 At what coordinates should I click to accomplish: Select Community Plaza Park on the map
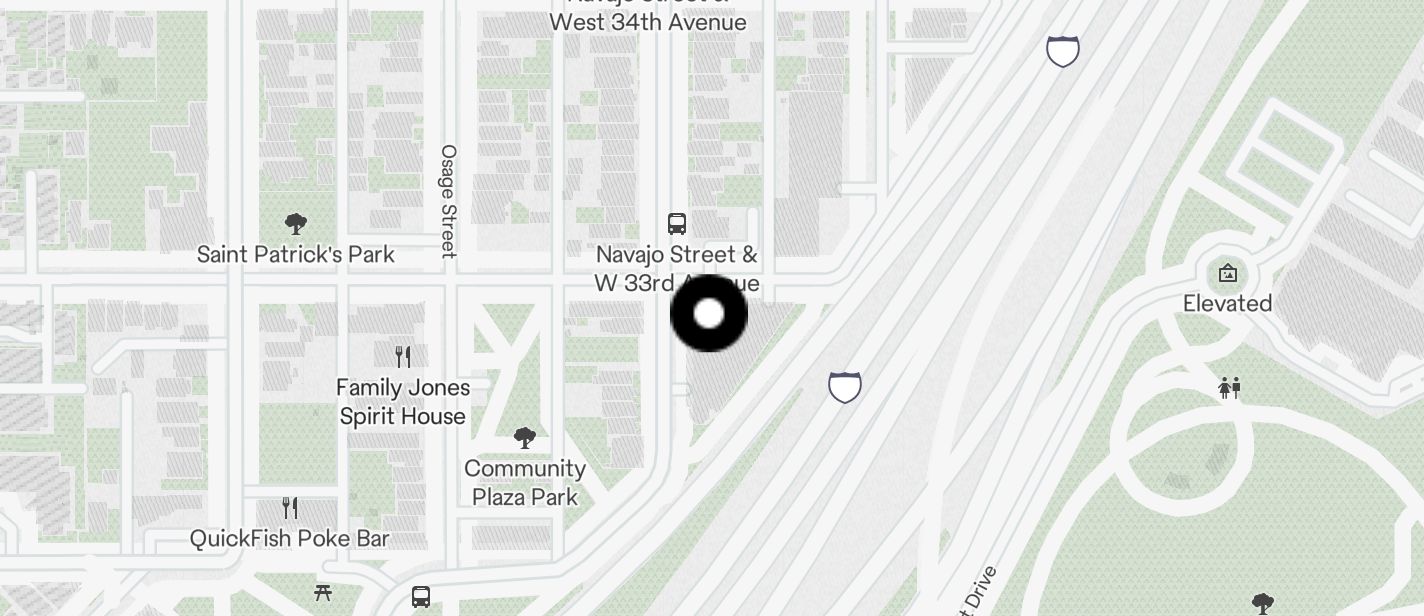tap(524, 438)
